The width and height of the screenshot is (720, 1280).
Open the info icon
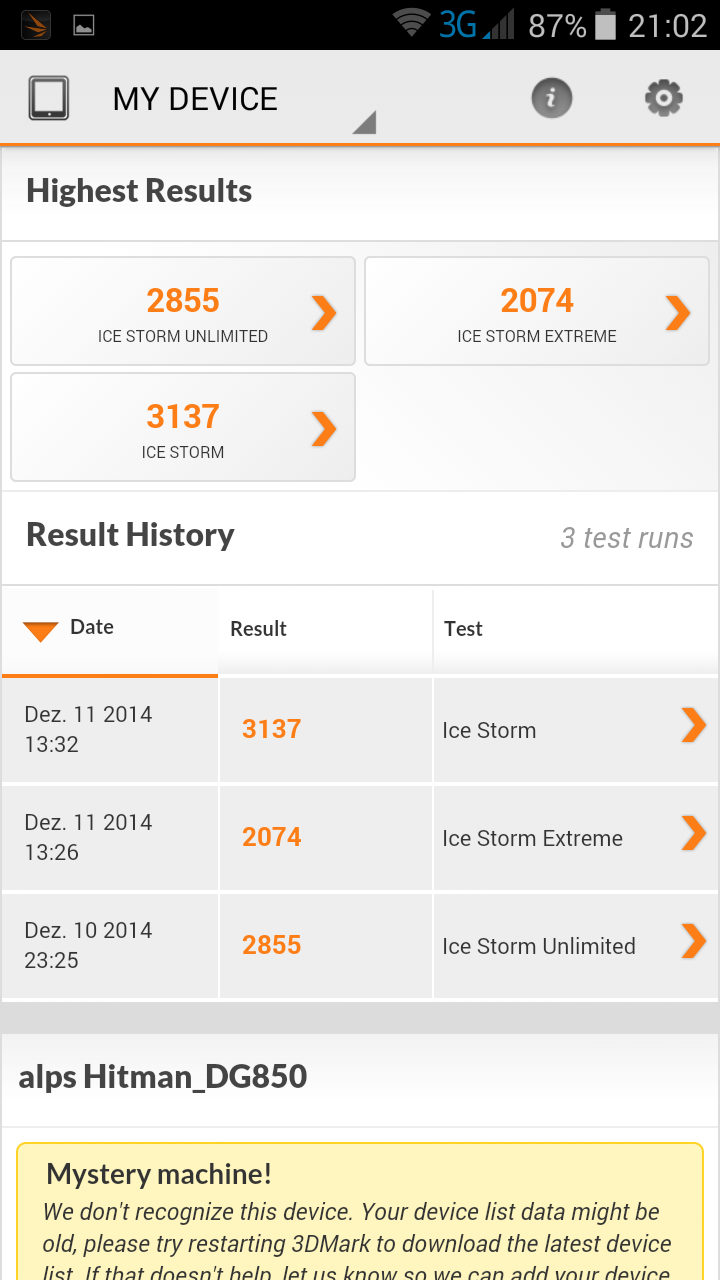coord(551,98)
